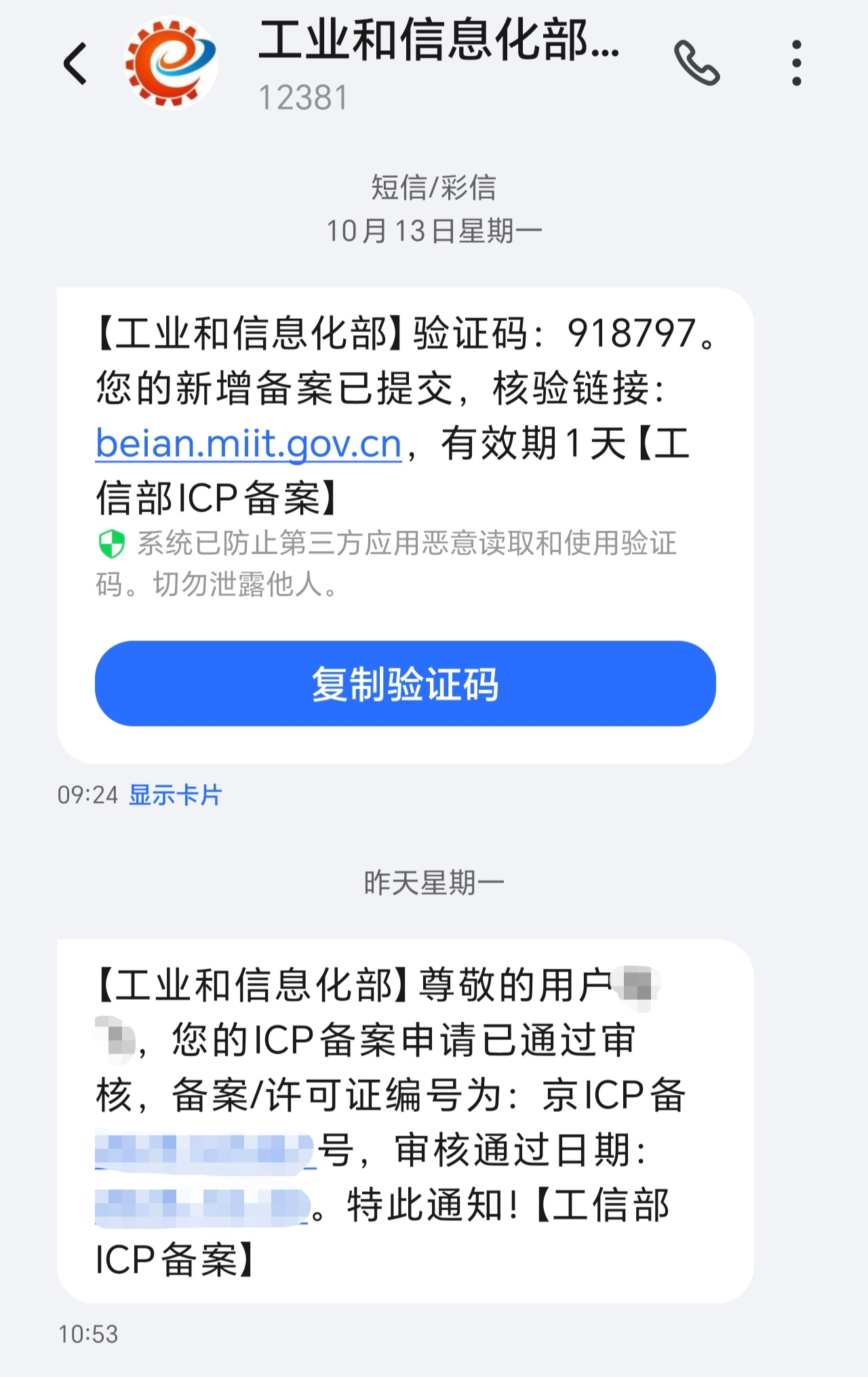
Task: Open the contact avatar of 工业和信息化部
Action: click(171, 63)
